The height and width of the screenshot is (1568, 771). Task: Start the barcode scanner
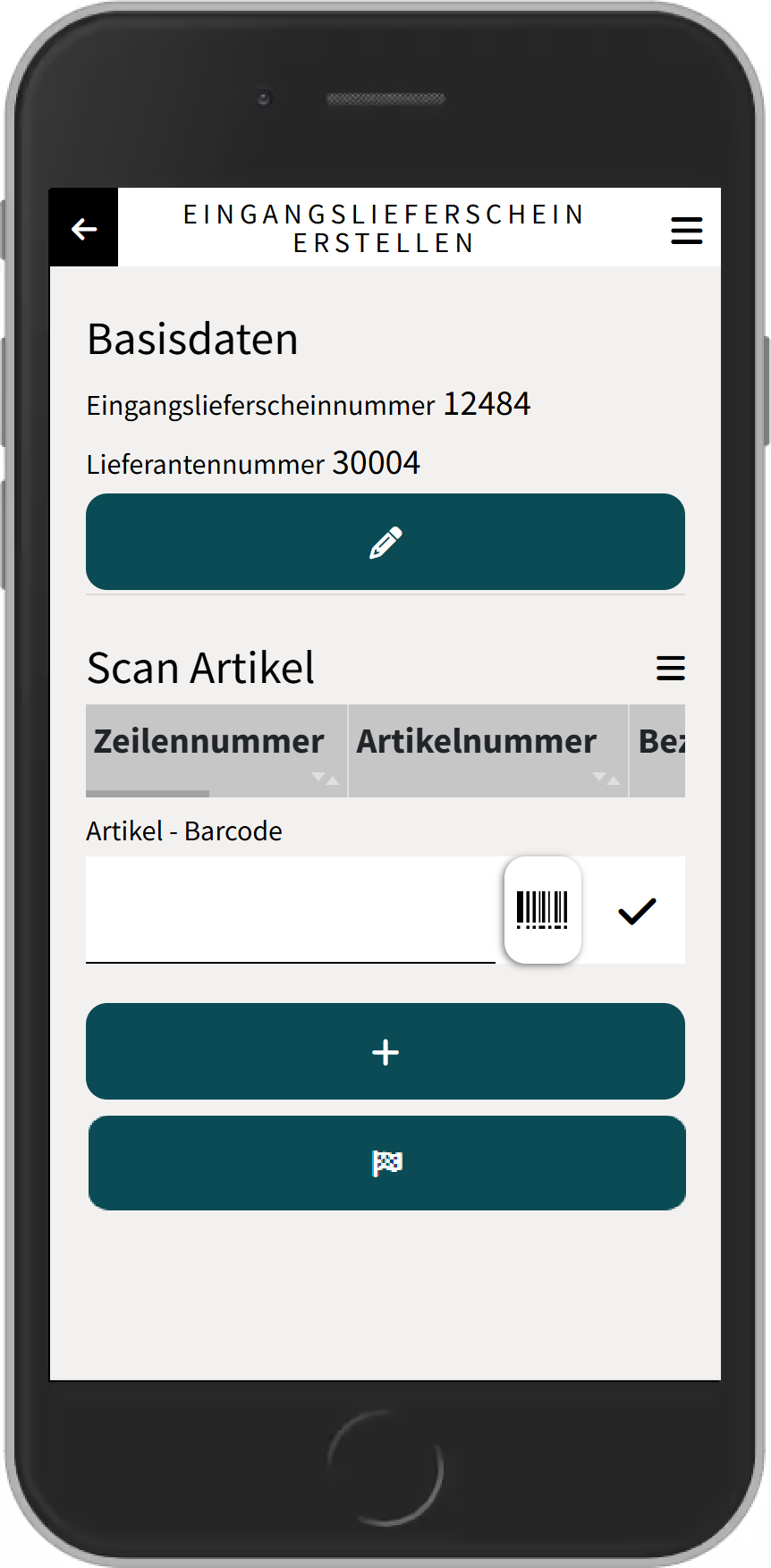coord(543,910)
